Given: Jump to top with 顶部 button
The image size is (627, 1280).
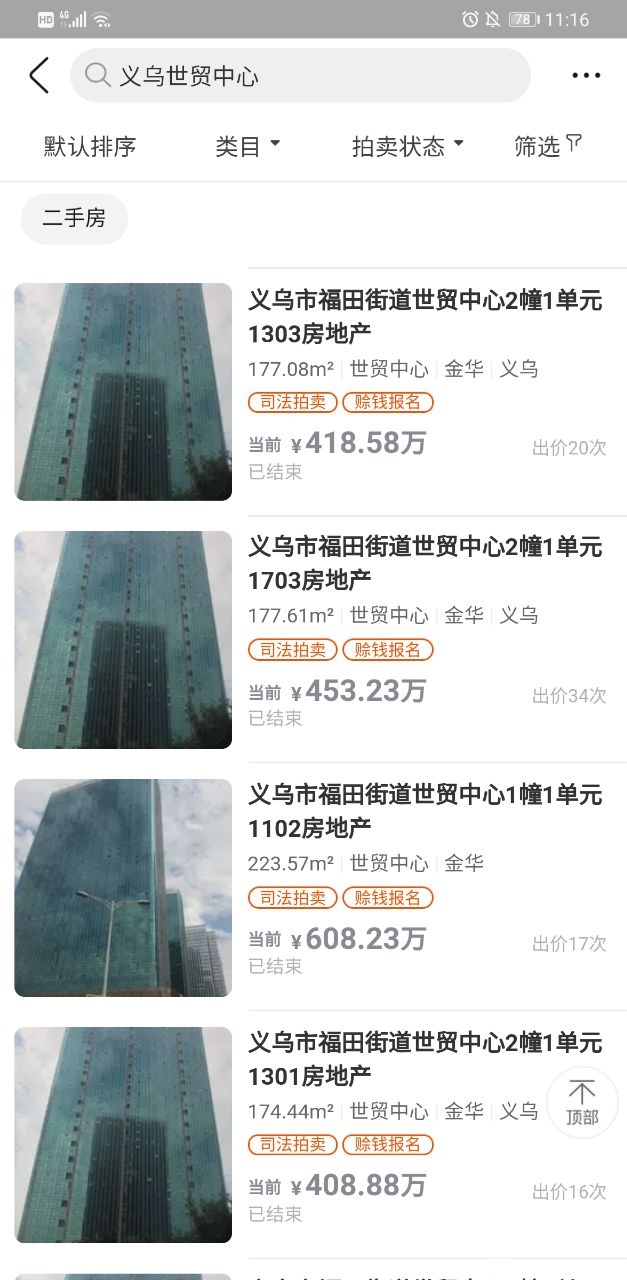Looking at the screenshot, I should coord(582,1103).
